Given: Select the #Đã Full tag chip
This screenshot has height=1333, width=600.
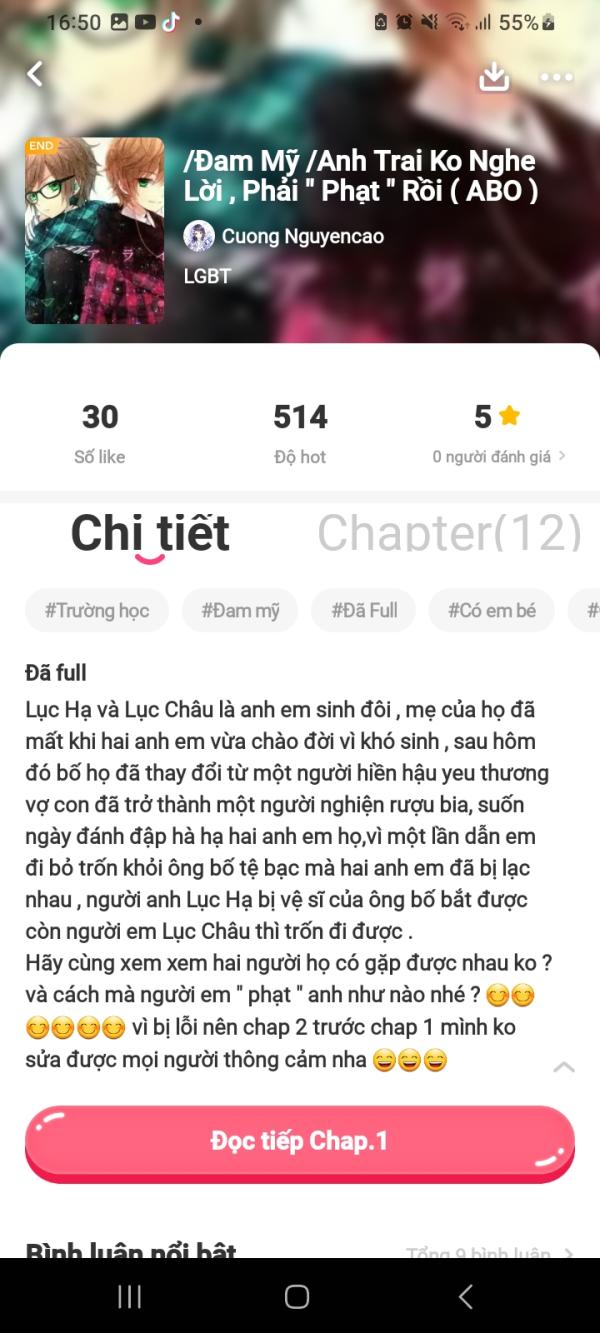Looking at the screenshot, I should pos(364,610).
